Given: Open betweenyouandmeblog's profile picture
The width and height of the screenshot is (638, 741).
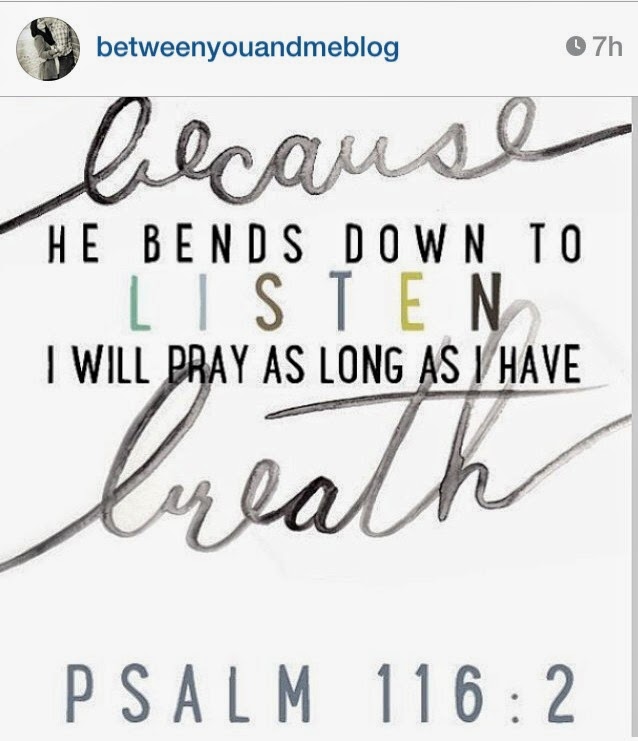Looking at the screenshot, I should tap(49, 48).
